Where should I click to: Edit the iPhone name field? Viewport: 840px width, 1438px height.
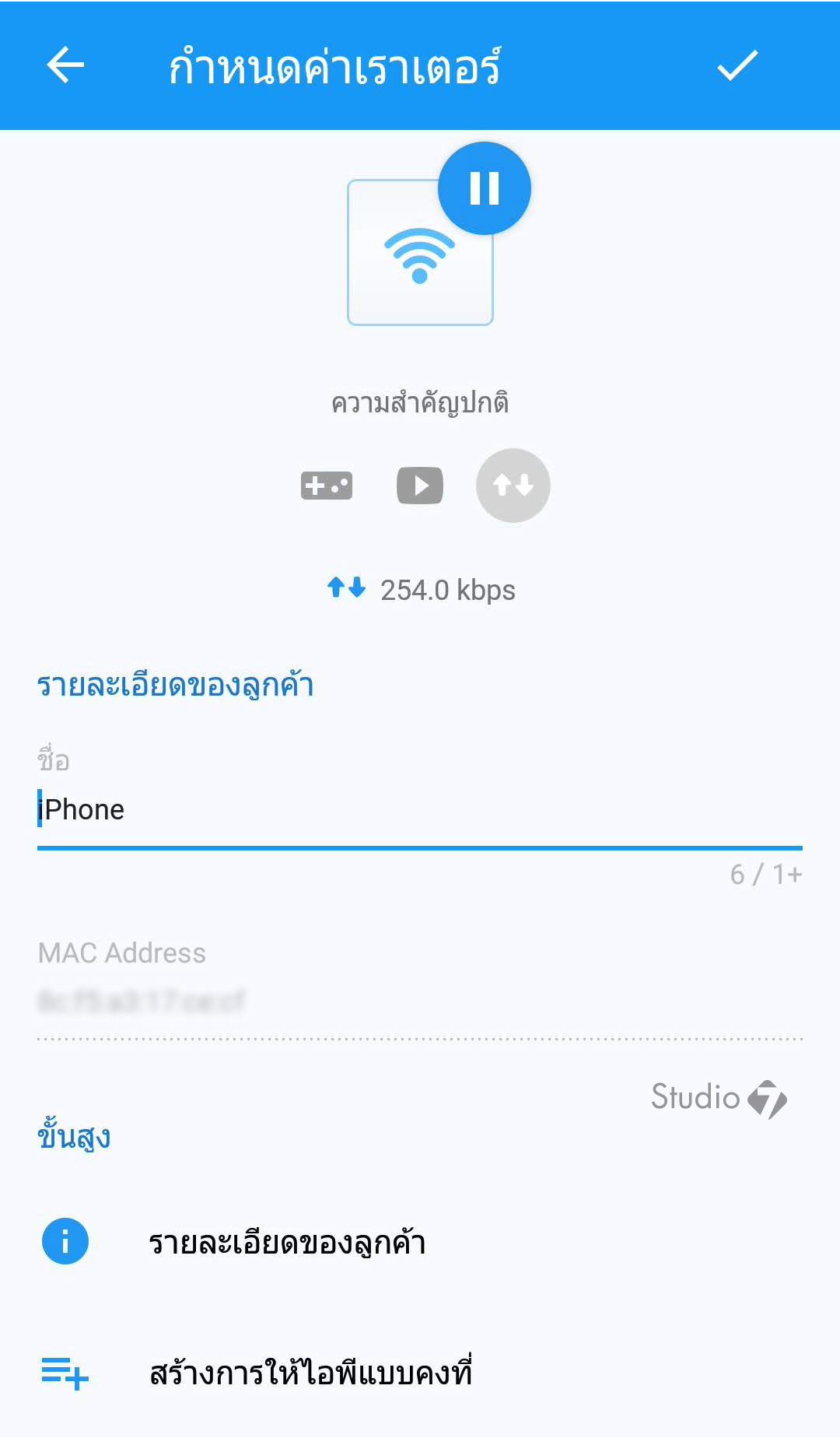click(420, 810)
